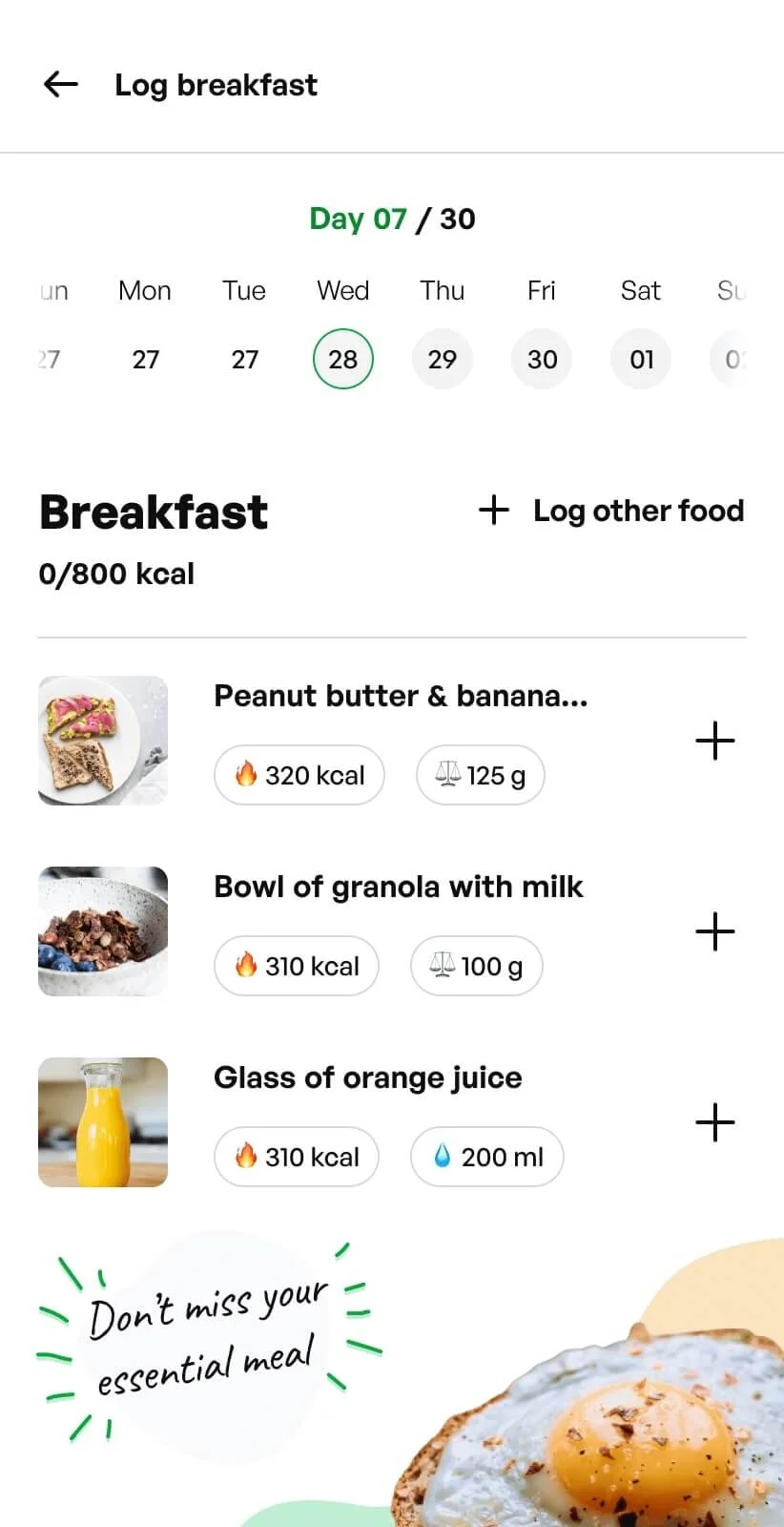Select Thursday 29 in calendar

click(443, 359)
